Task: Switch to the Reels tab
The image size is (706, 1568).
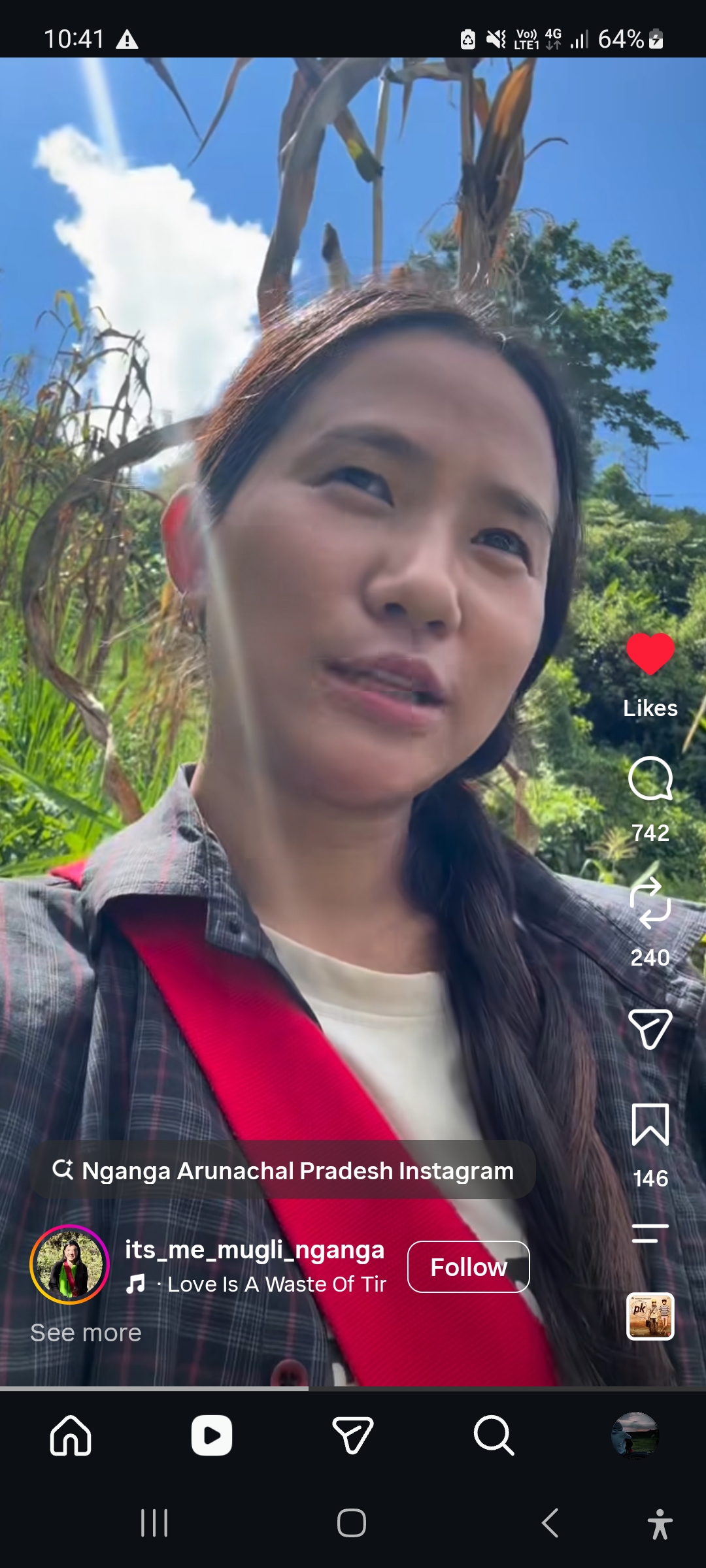Action: click(x=212, y=1435)
